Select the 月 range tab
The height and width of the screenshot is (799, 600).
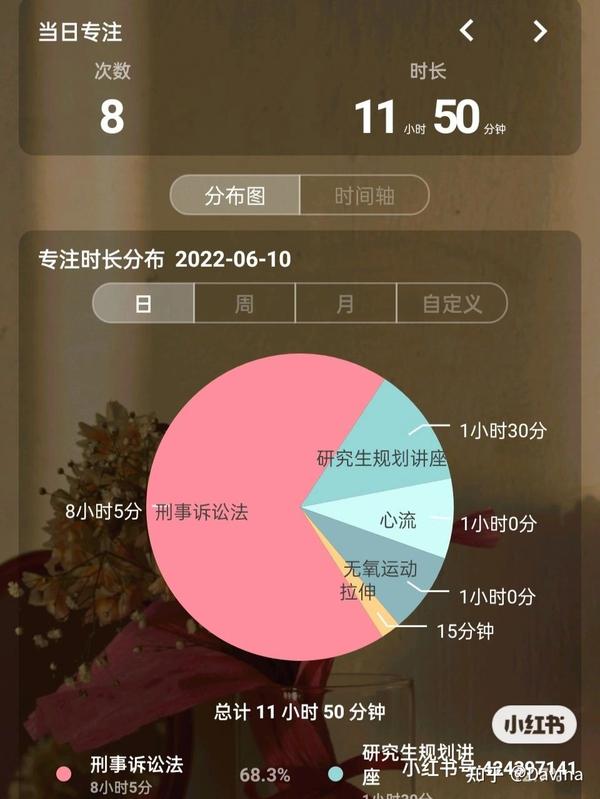[x=345, y=304]
